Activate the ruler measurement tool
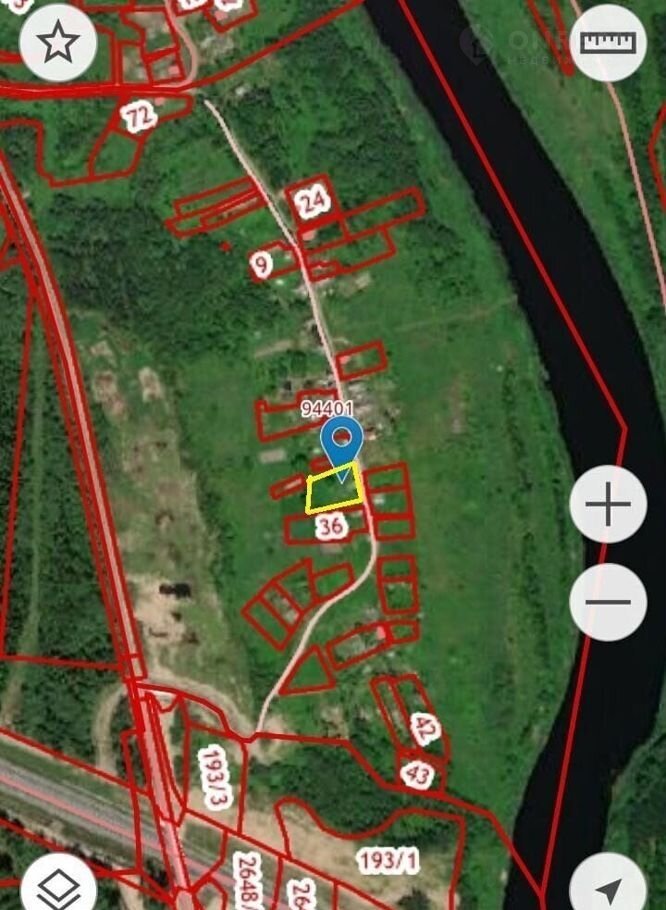The width and height of the screenshot is (666, 910). coord(607,43)
